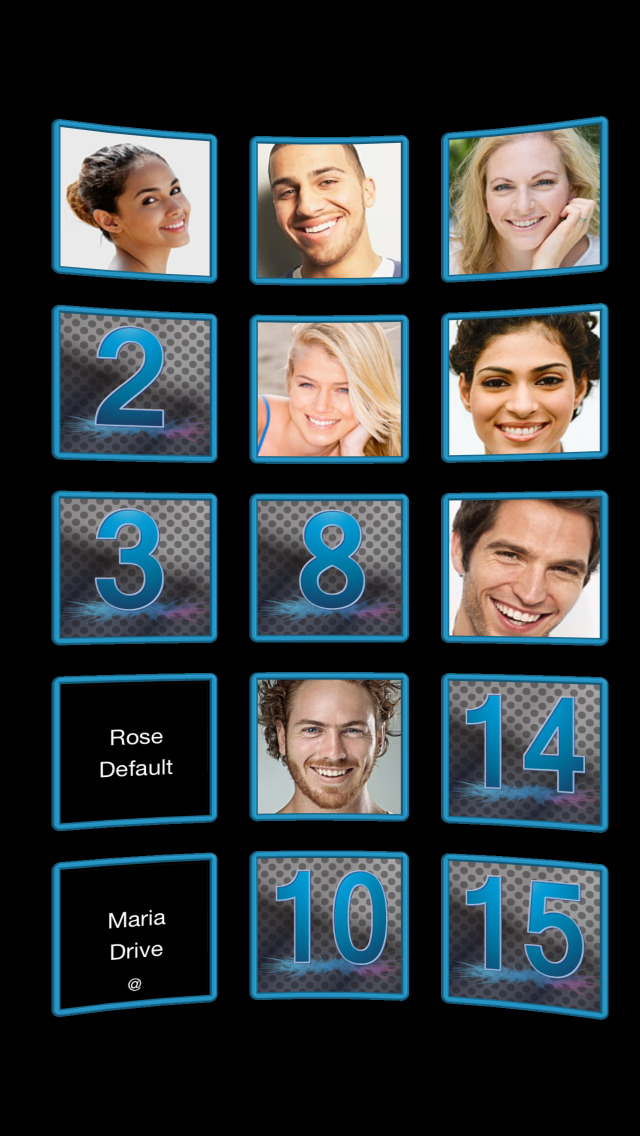Tap the tile numbered 15

click(524, 935)
